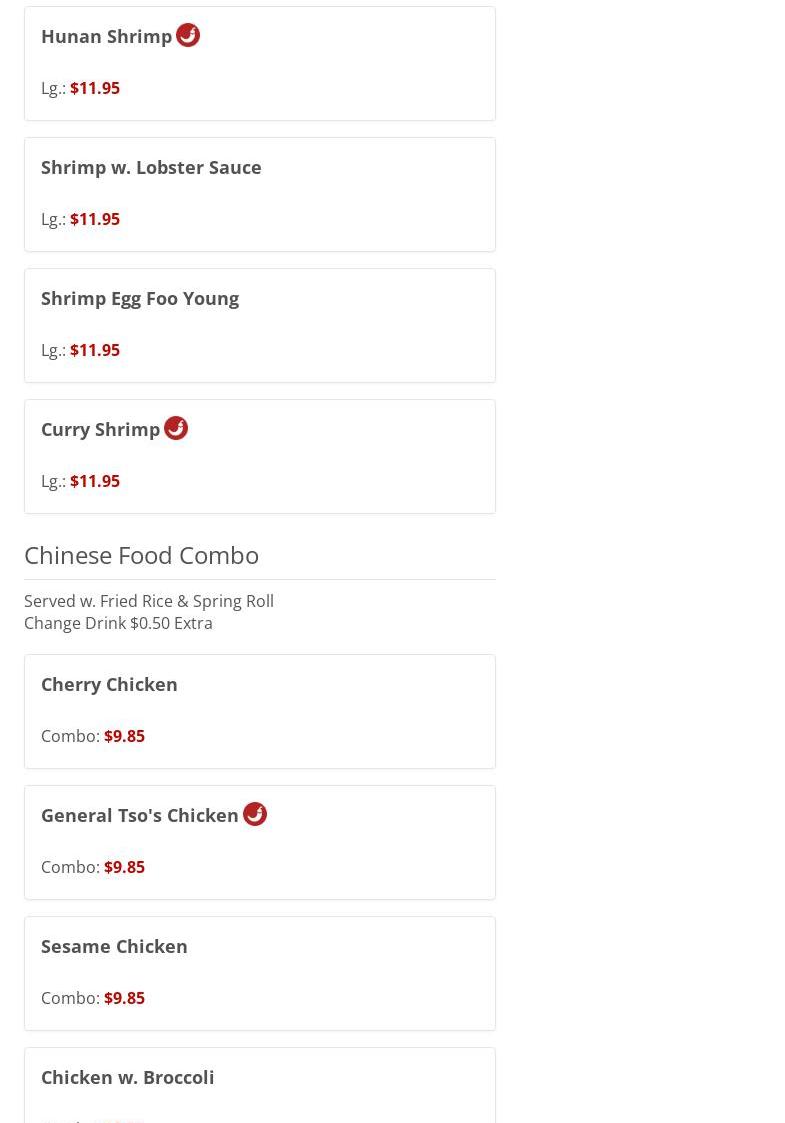This screenshot has height=1123, width=785.
Task: Select Shrimp w. Lobster Sauce
Action: 151,168
